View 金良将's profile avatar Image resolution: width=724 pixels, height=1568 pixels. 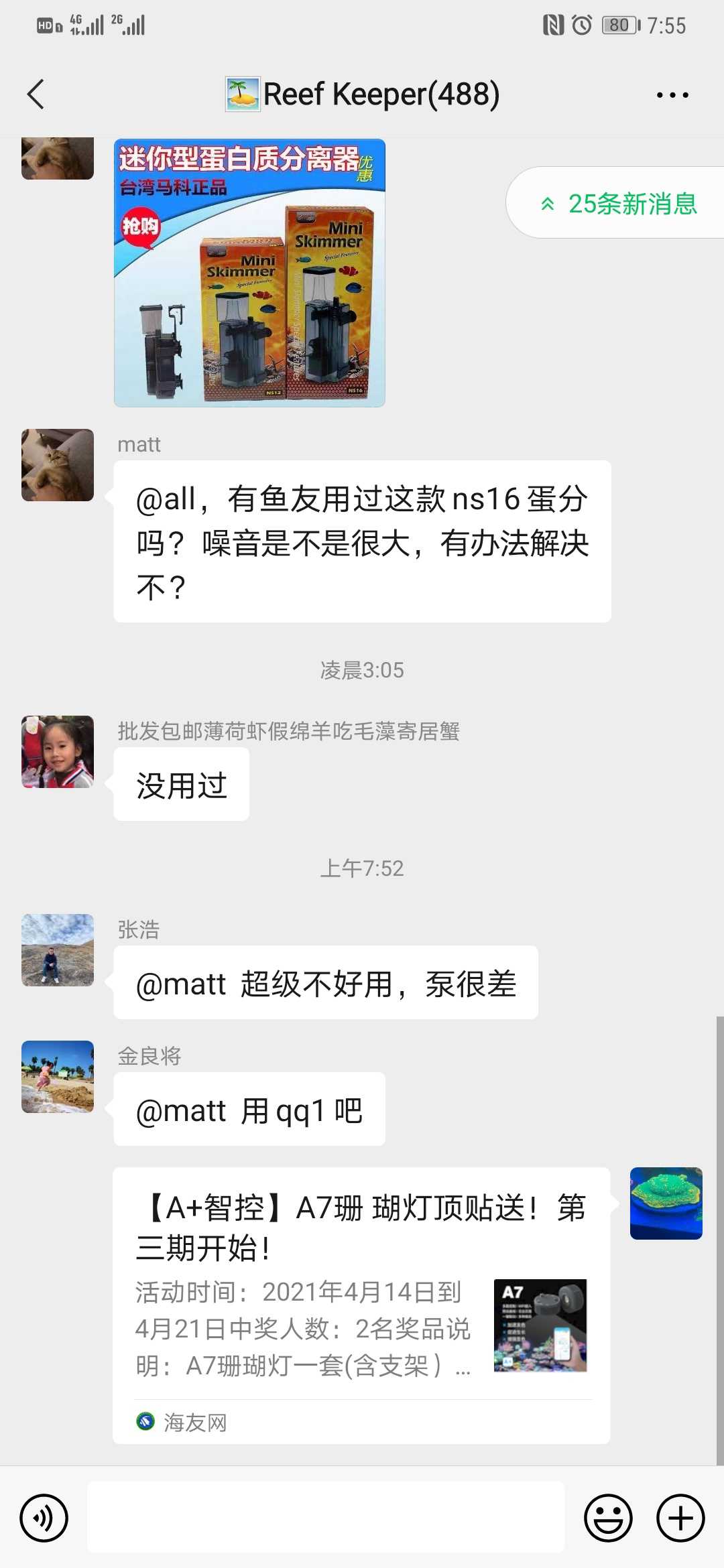click(58, 1077)
